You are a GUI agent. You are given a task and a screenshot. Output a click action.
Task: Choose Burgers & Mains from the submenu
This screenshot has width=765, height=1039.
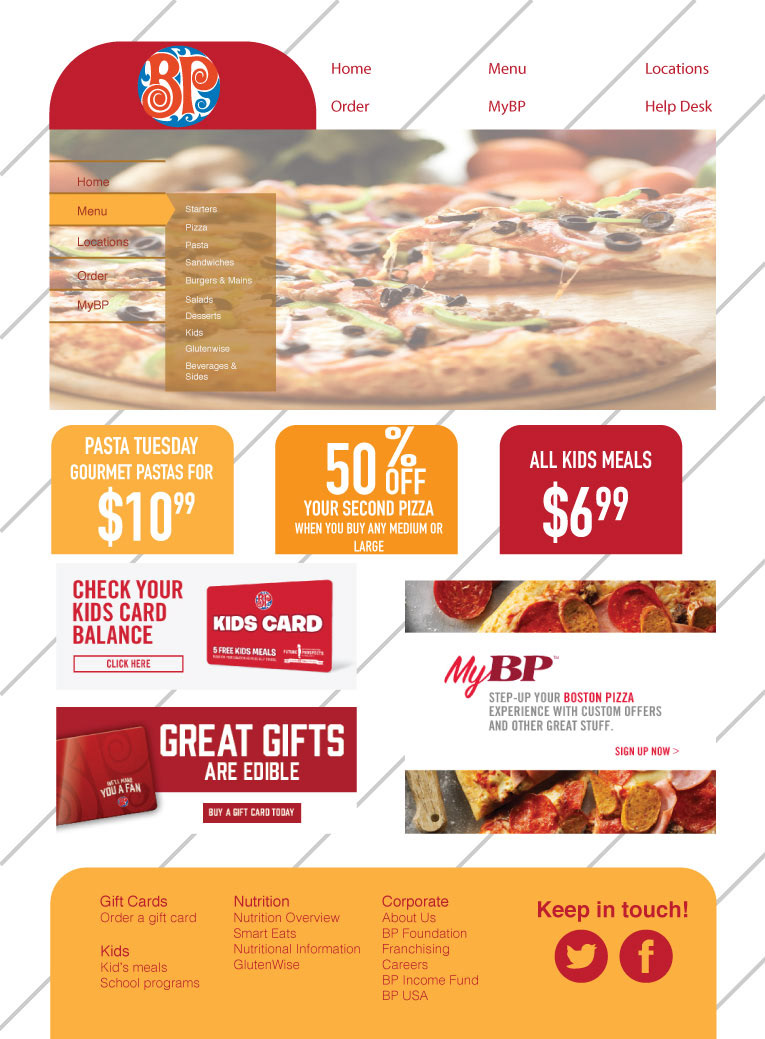(x=218, y=281)
